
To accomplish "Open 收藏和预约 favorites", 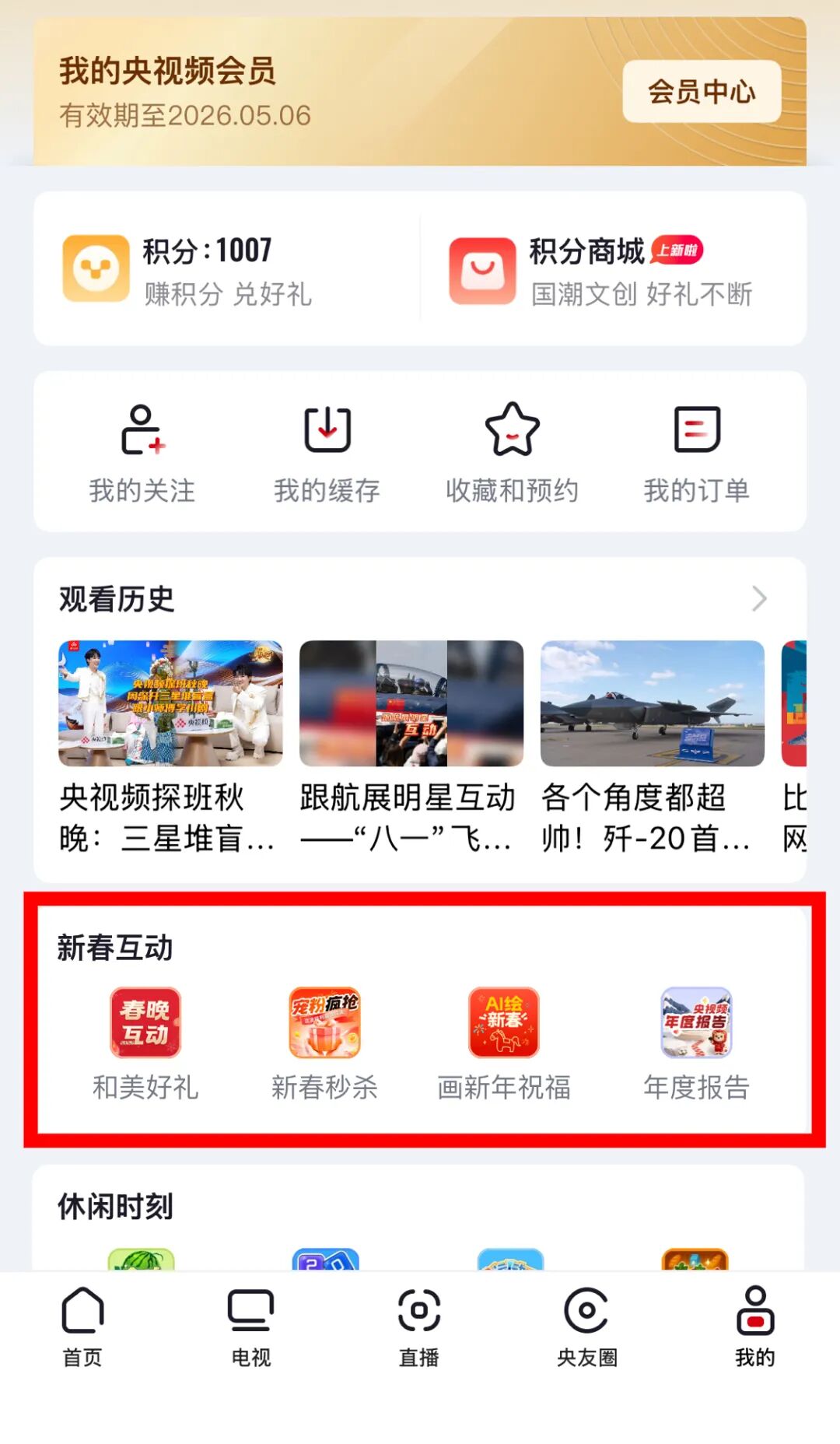I will (x=512, y=453).
